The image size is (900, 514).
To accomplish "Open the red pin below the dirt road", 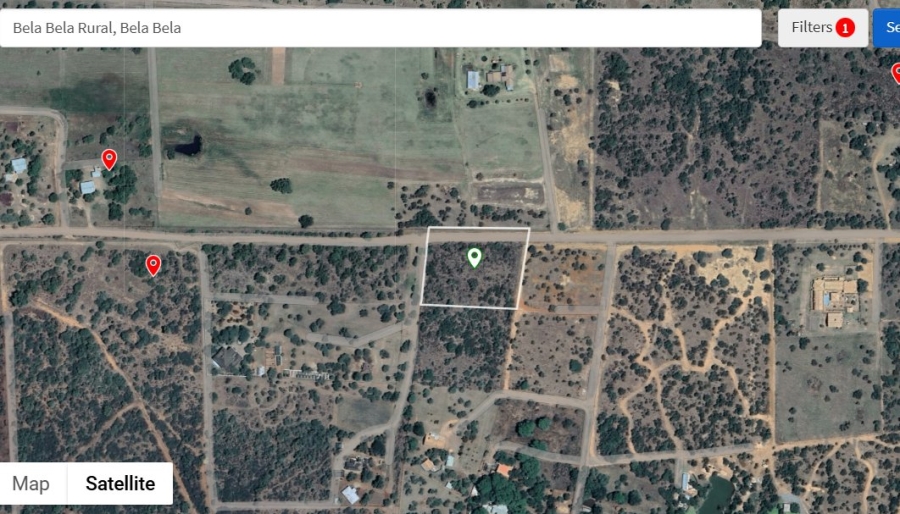I will [x=153, y=264].
